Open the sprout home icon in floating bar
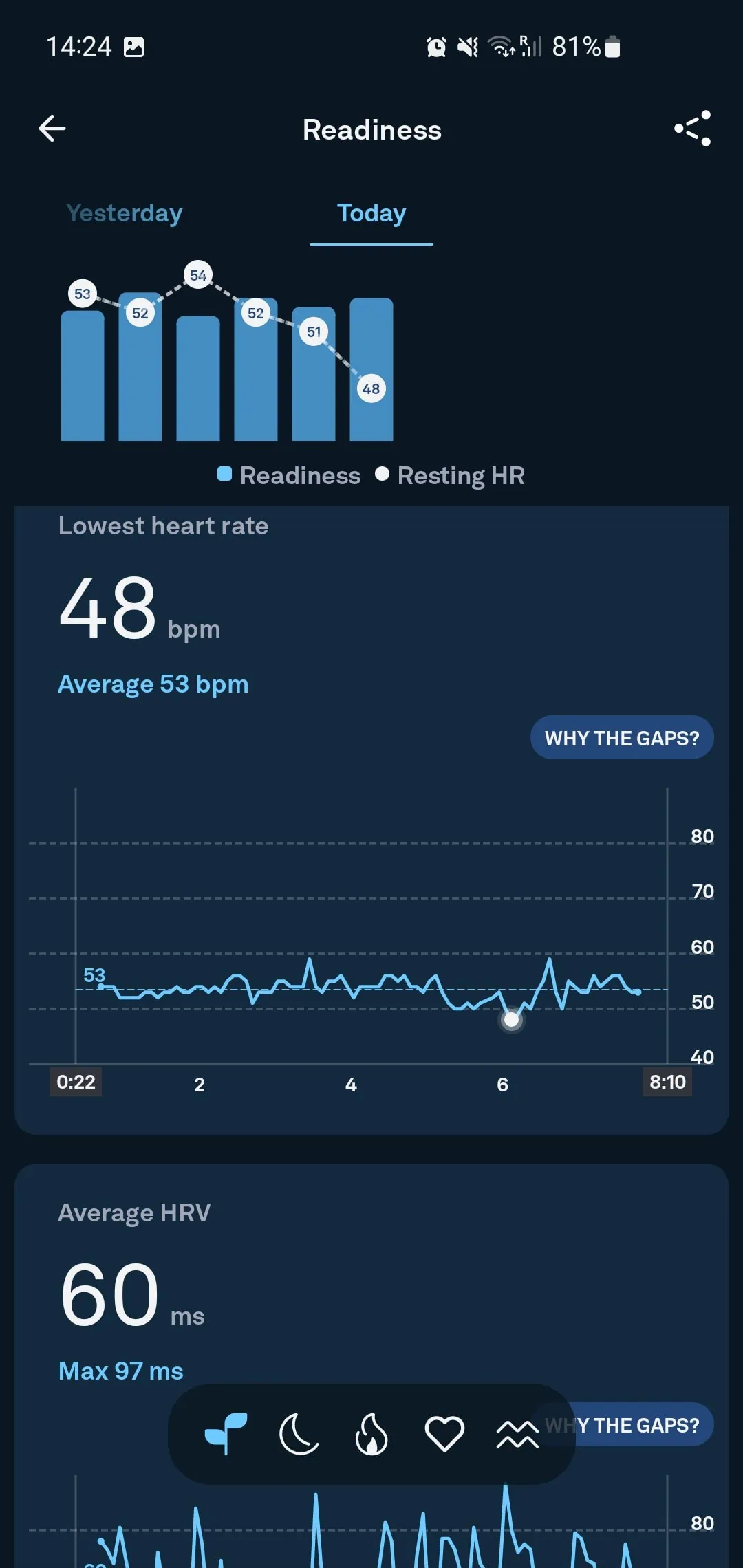This screenshot has width=743, height=1568. pyautogui.click(x=226, y=1434)
